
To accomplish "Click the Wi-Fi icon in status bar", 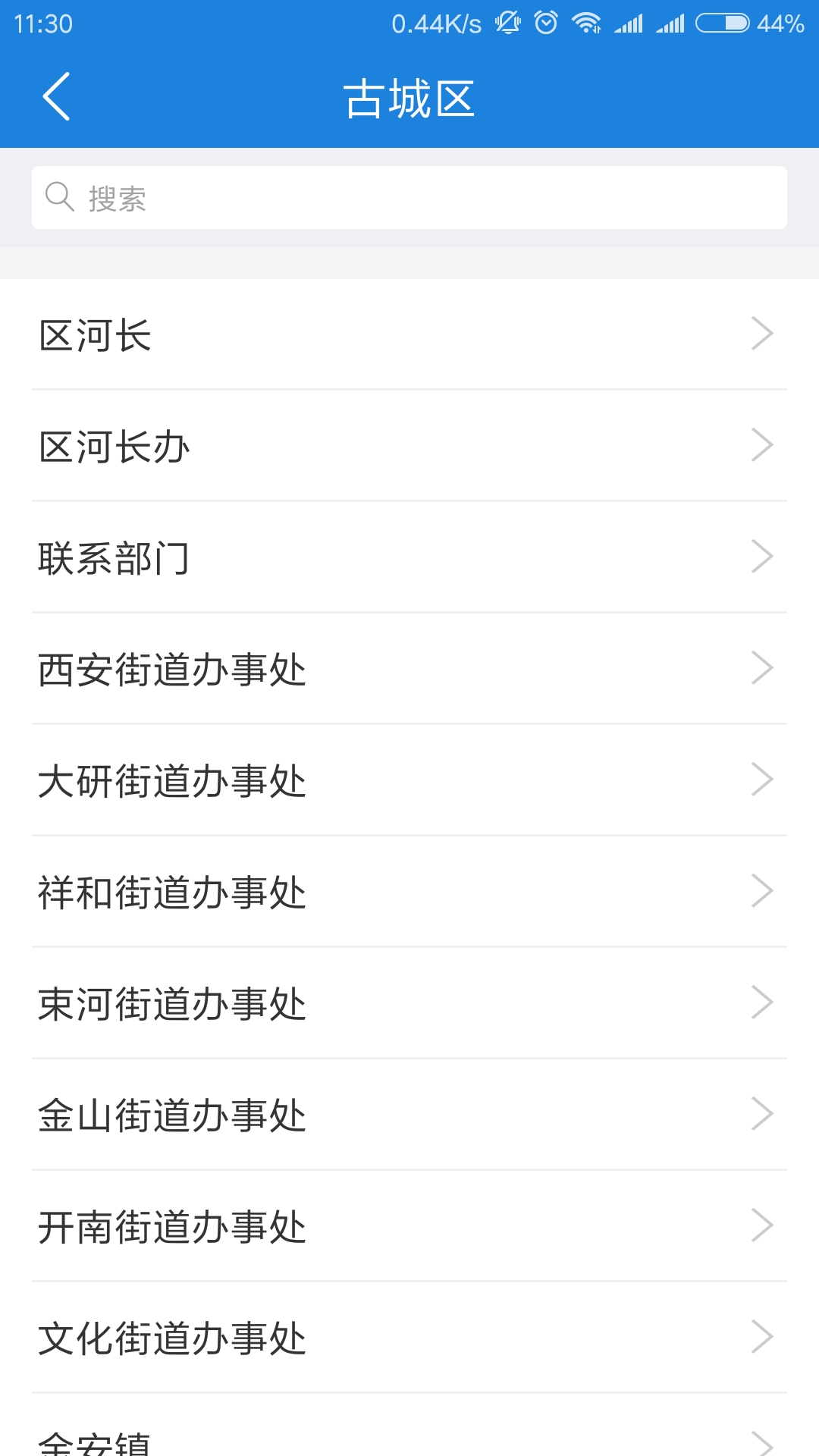I will pyautogui.click(x=585, y=23).
